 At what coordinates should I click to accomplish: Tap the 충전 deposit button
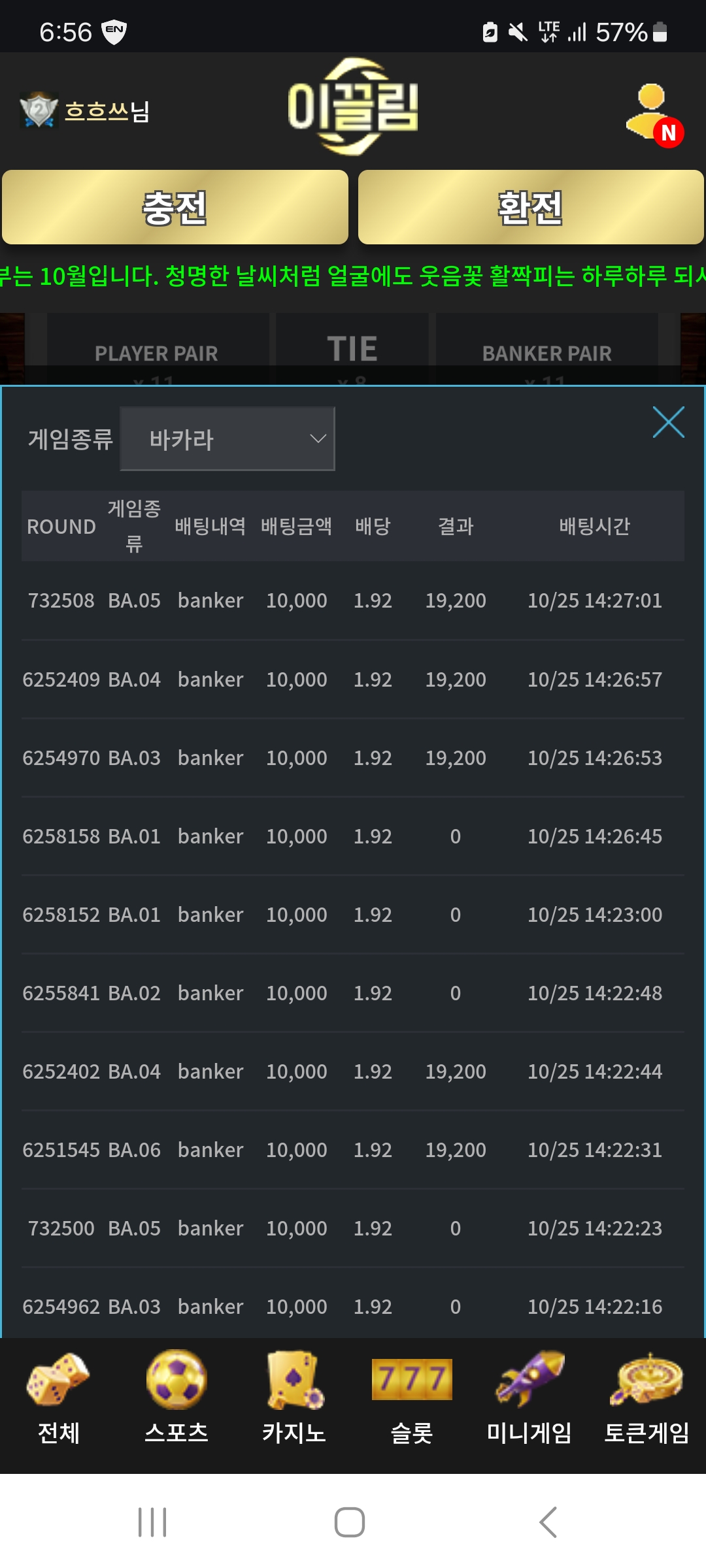tap(175, 208)
